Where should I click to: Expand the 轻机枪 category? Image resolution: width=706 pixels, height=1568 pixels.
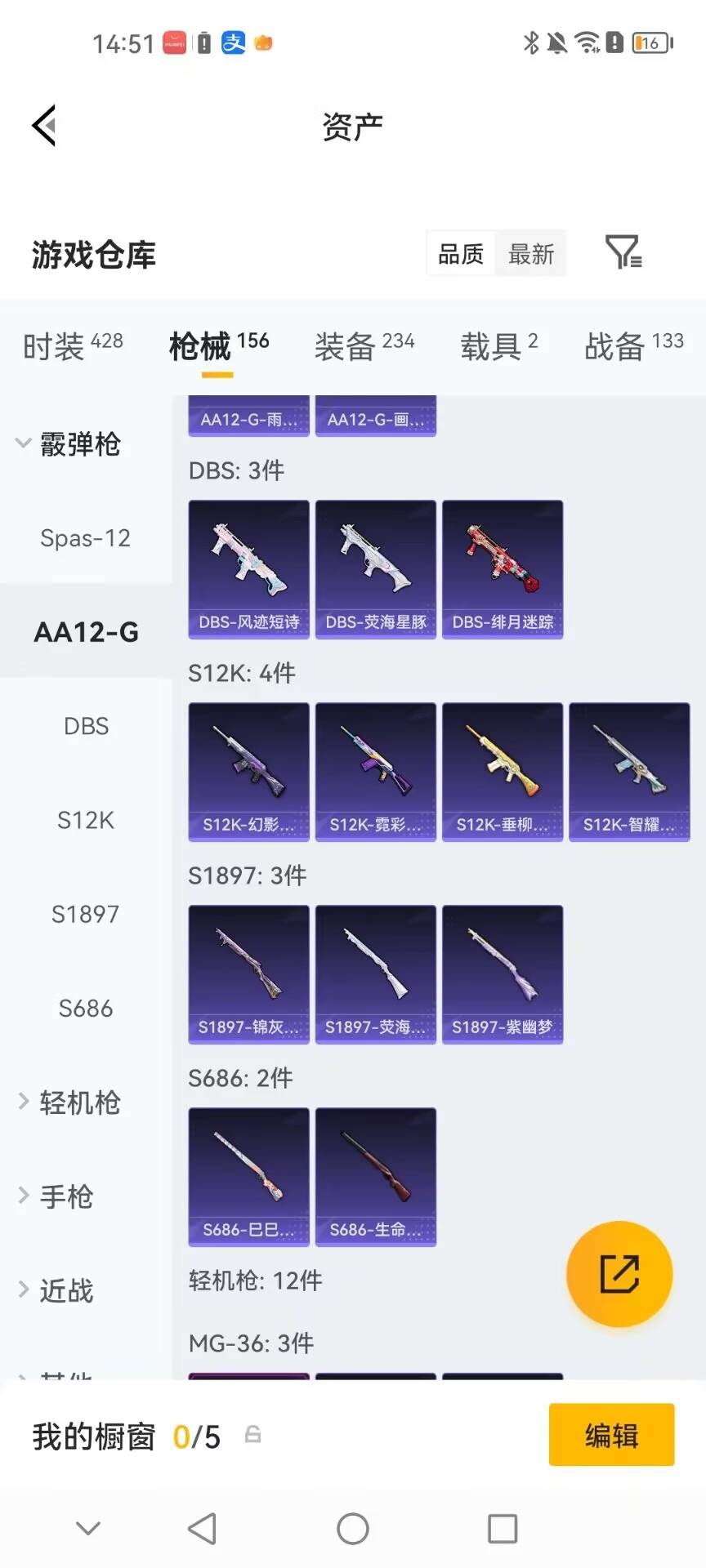coord(69,1102)
